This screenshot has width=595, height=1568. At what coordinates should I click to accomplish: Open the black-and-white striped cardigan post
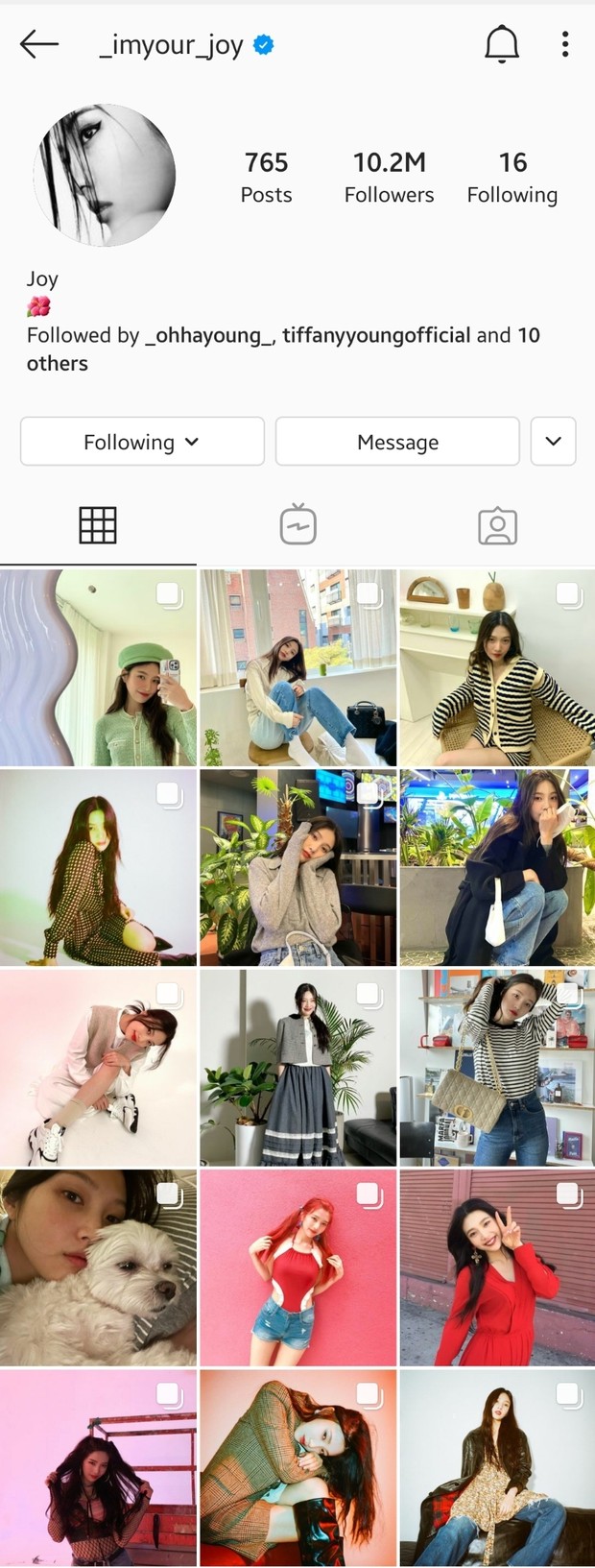click(497, 668)
